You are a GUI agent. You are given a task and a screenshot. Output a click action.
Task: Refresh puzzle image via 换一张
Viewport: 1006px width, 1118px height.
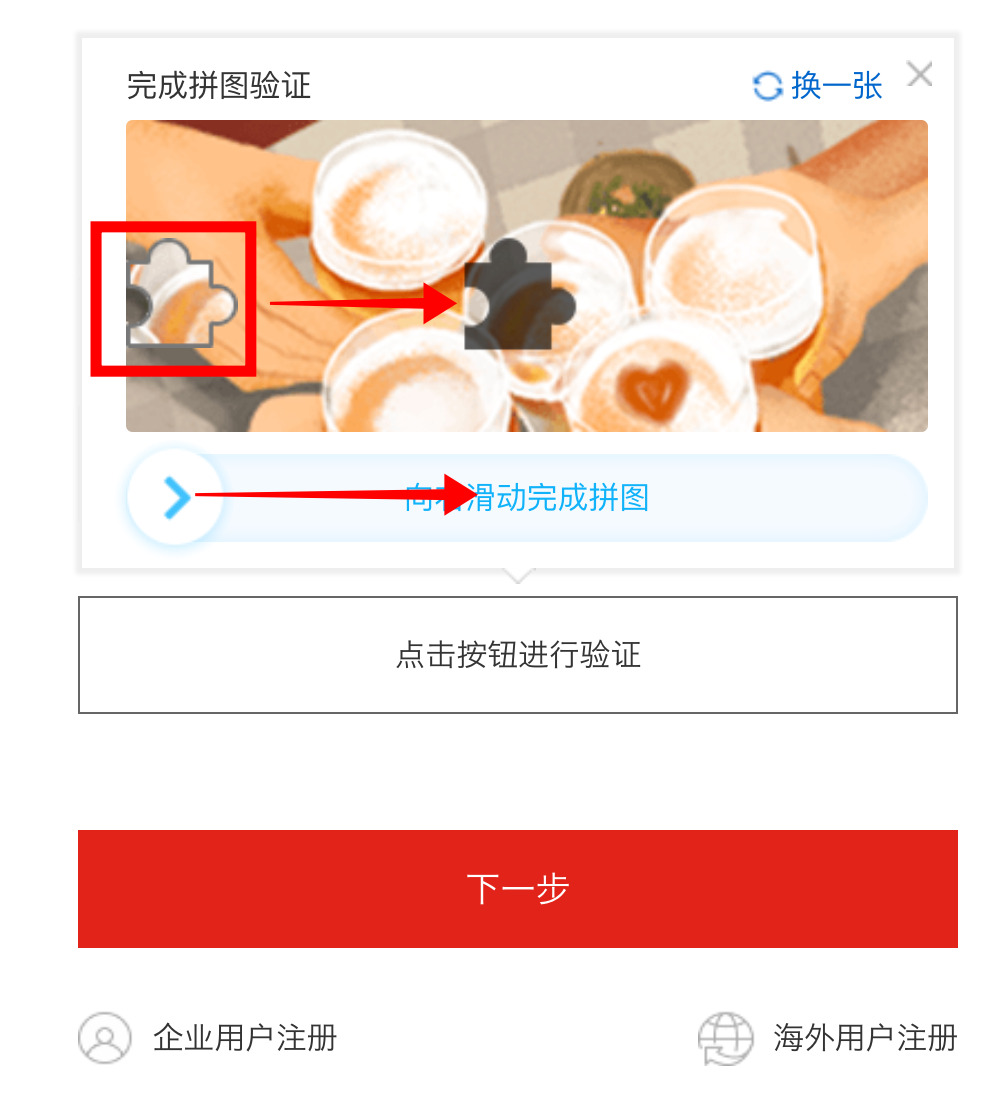(819, 86)
